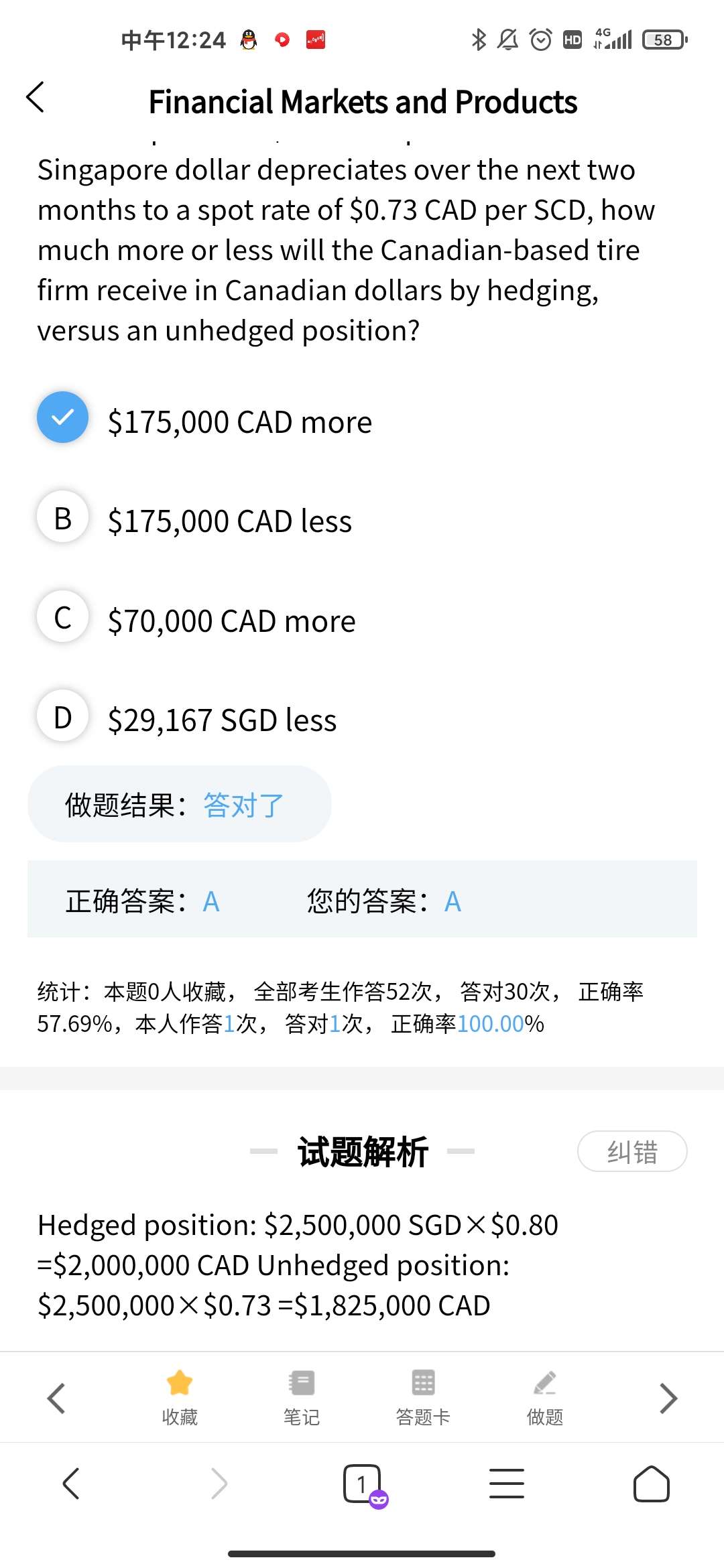
Task: Go to the browser home page
Action: click(x=651, y=1484)
